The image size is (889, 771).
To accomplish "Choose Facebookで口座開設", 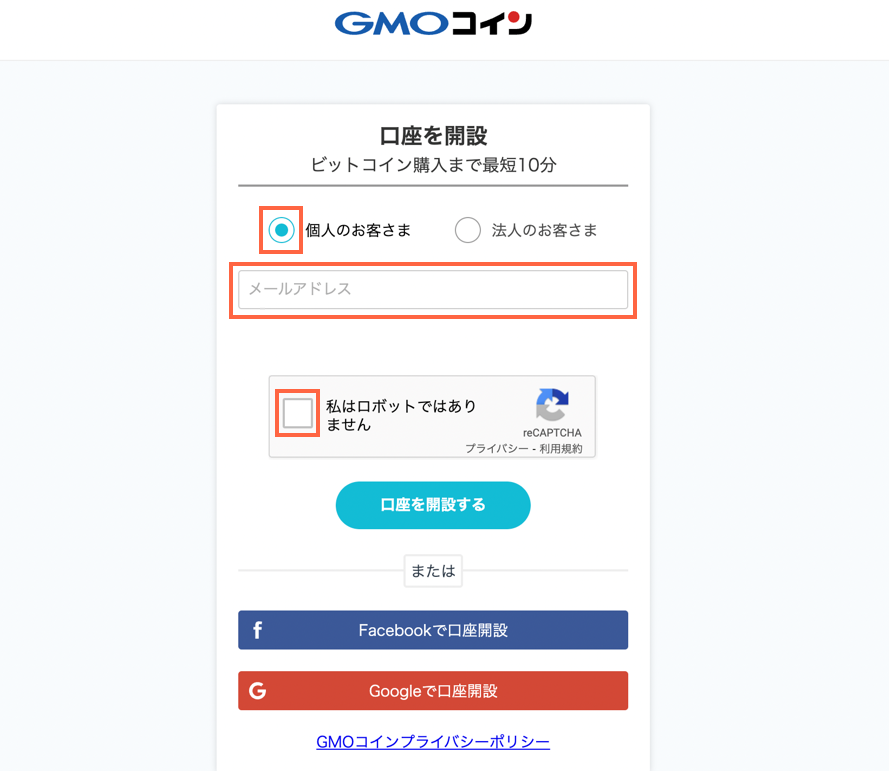I will pos(432,630).
